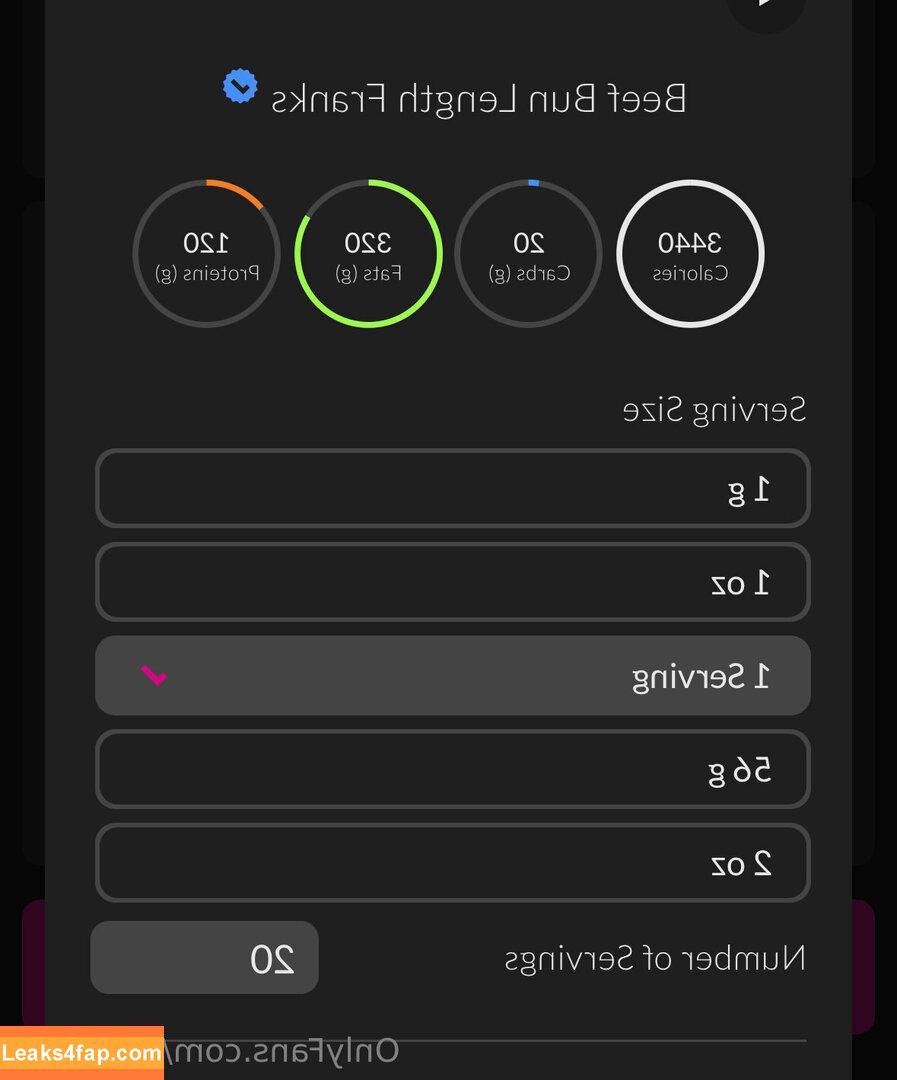Viewport: 897px width, 1080px height.
Task: Pick the 1 Serving option
Action: click(452, 676)
